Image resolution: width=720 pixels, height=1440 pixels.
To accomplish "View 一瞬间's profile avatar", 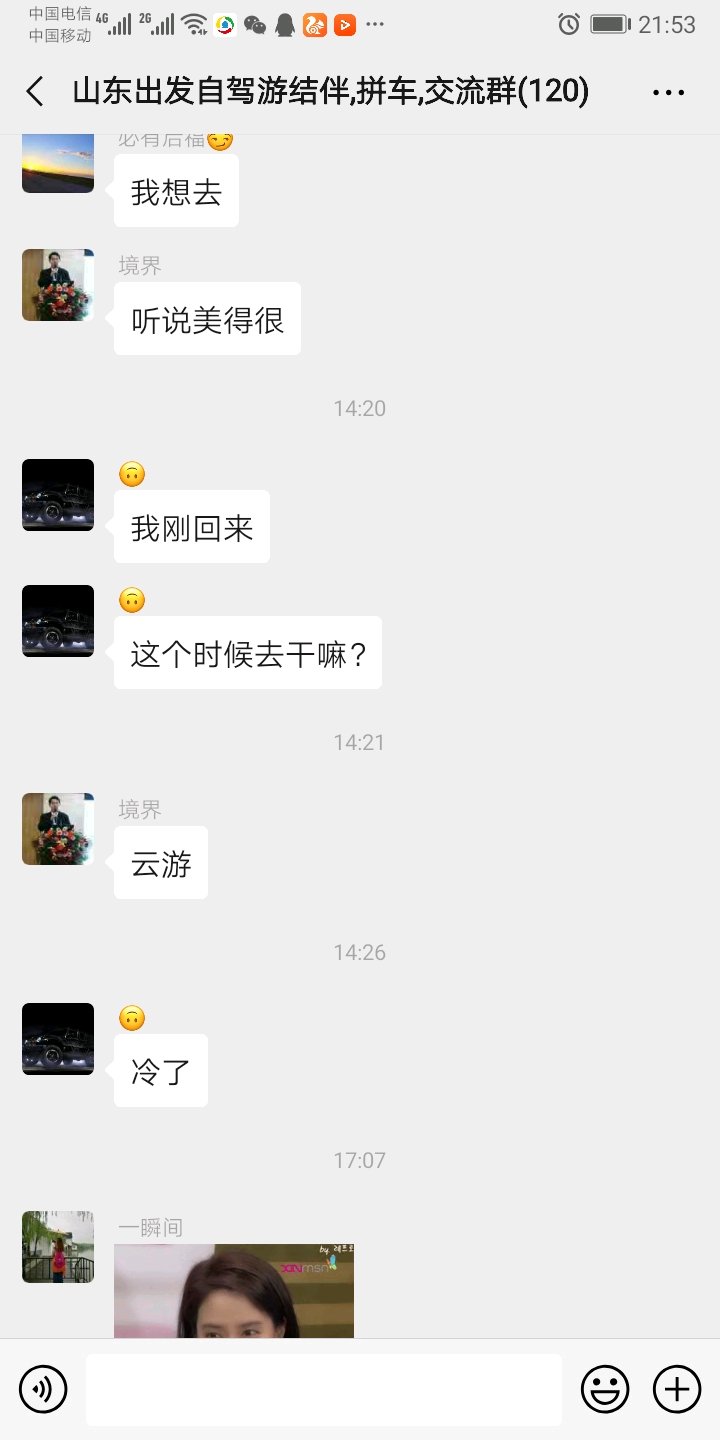I will click(58, 1247).
